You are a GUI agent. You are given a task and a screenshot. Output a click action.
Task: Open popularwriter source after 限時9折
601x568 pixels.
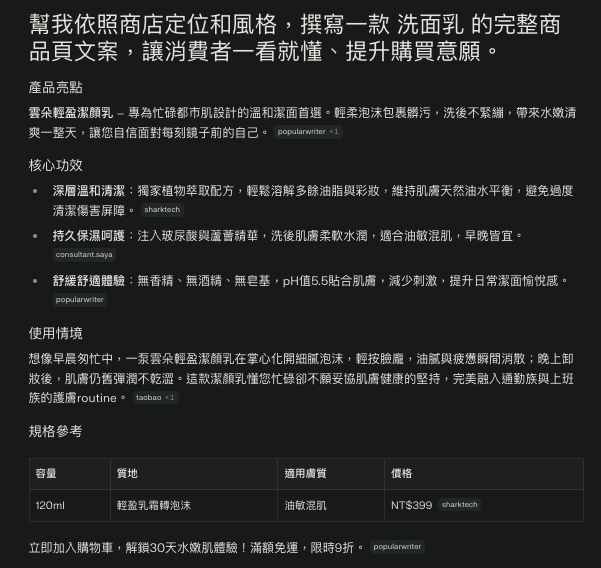click(x=397, y=547)
